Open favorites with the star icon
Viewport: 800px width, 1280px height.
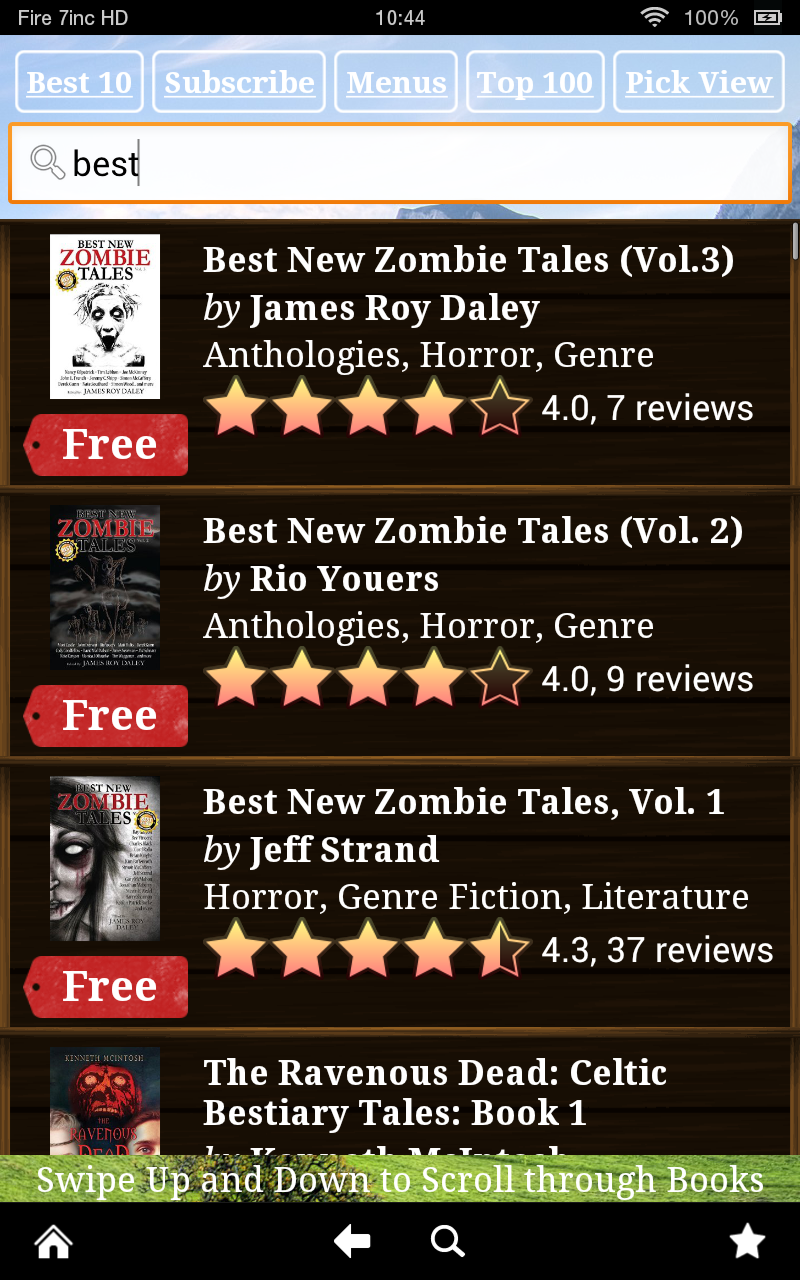747,1242
